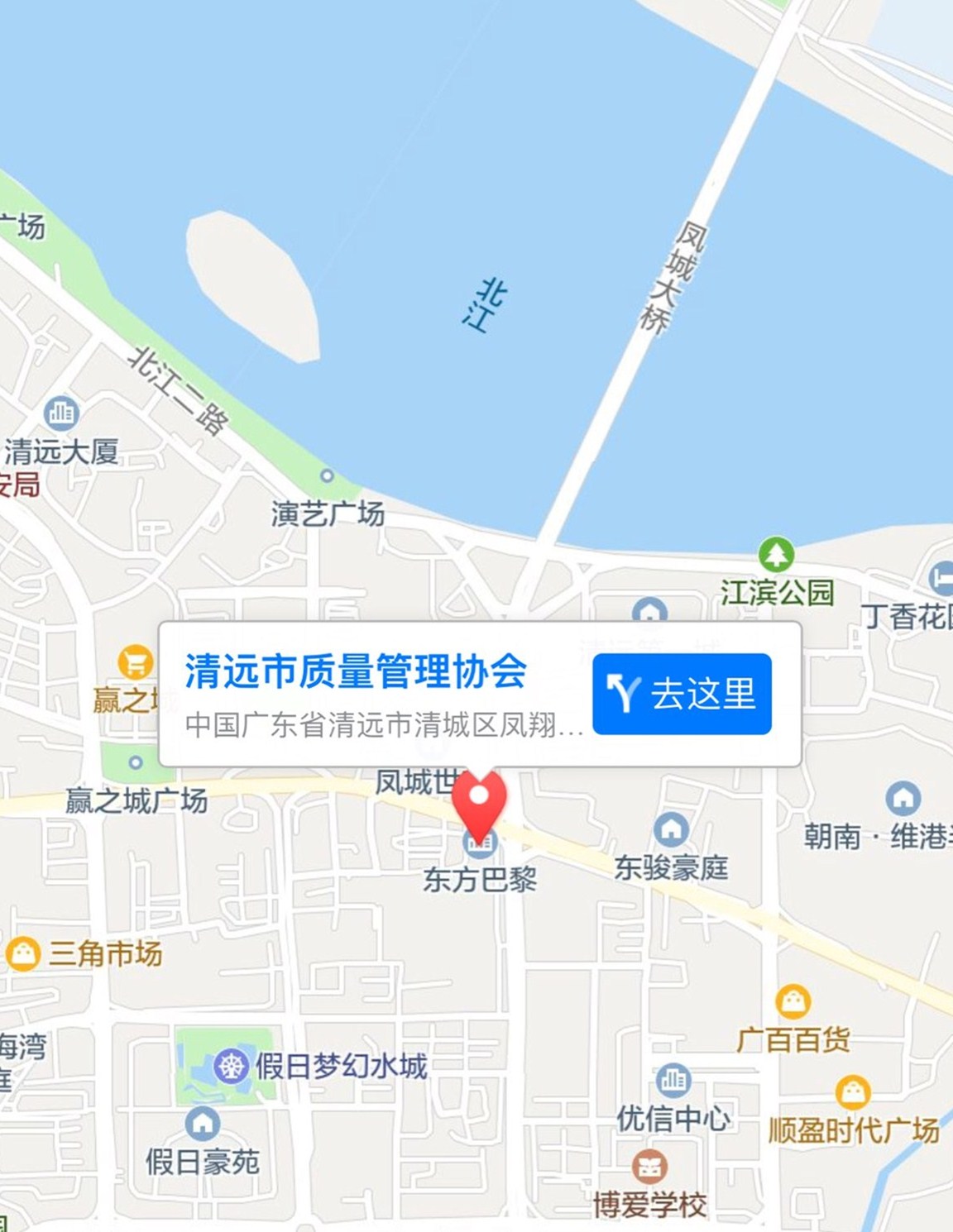Viewport: 953px width, 1232px height.
Task: Select the 江滨公园 park marker
Action: [776, 555]
